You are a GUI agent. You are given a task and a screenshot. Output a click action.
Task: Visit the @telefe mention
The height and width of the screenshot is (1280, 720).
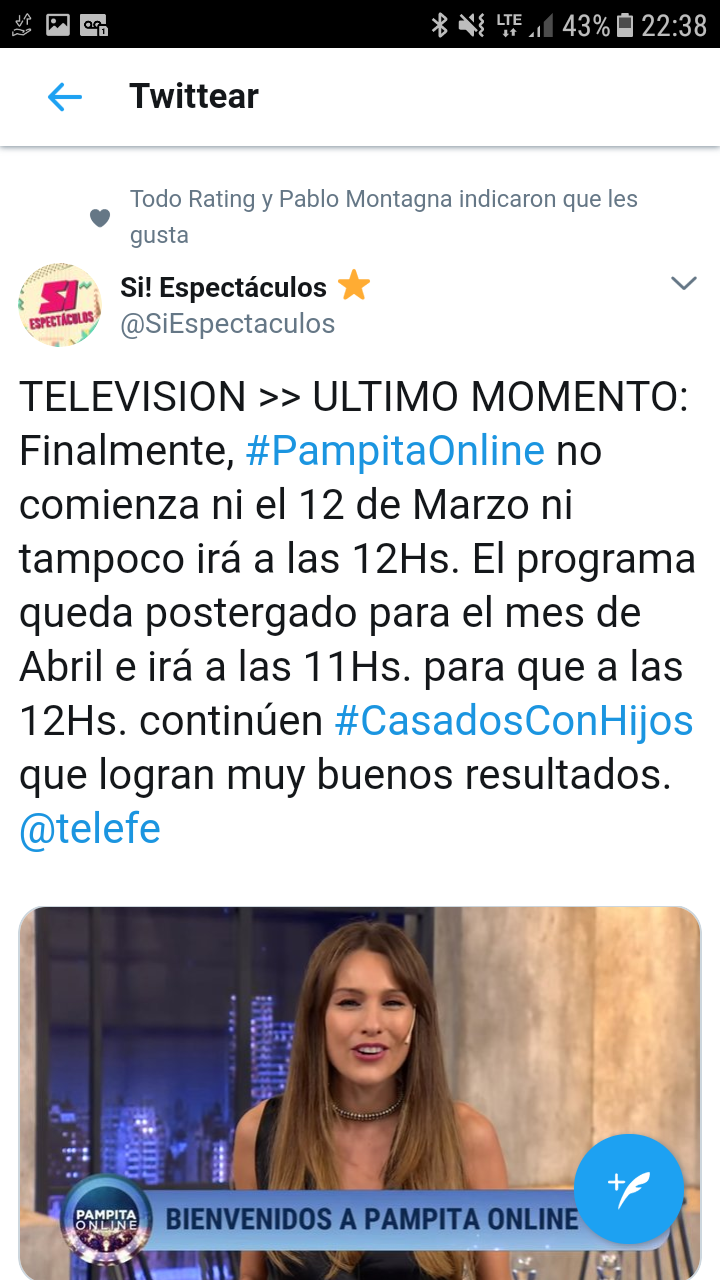90,829
